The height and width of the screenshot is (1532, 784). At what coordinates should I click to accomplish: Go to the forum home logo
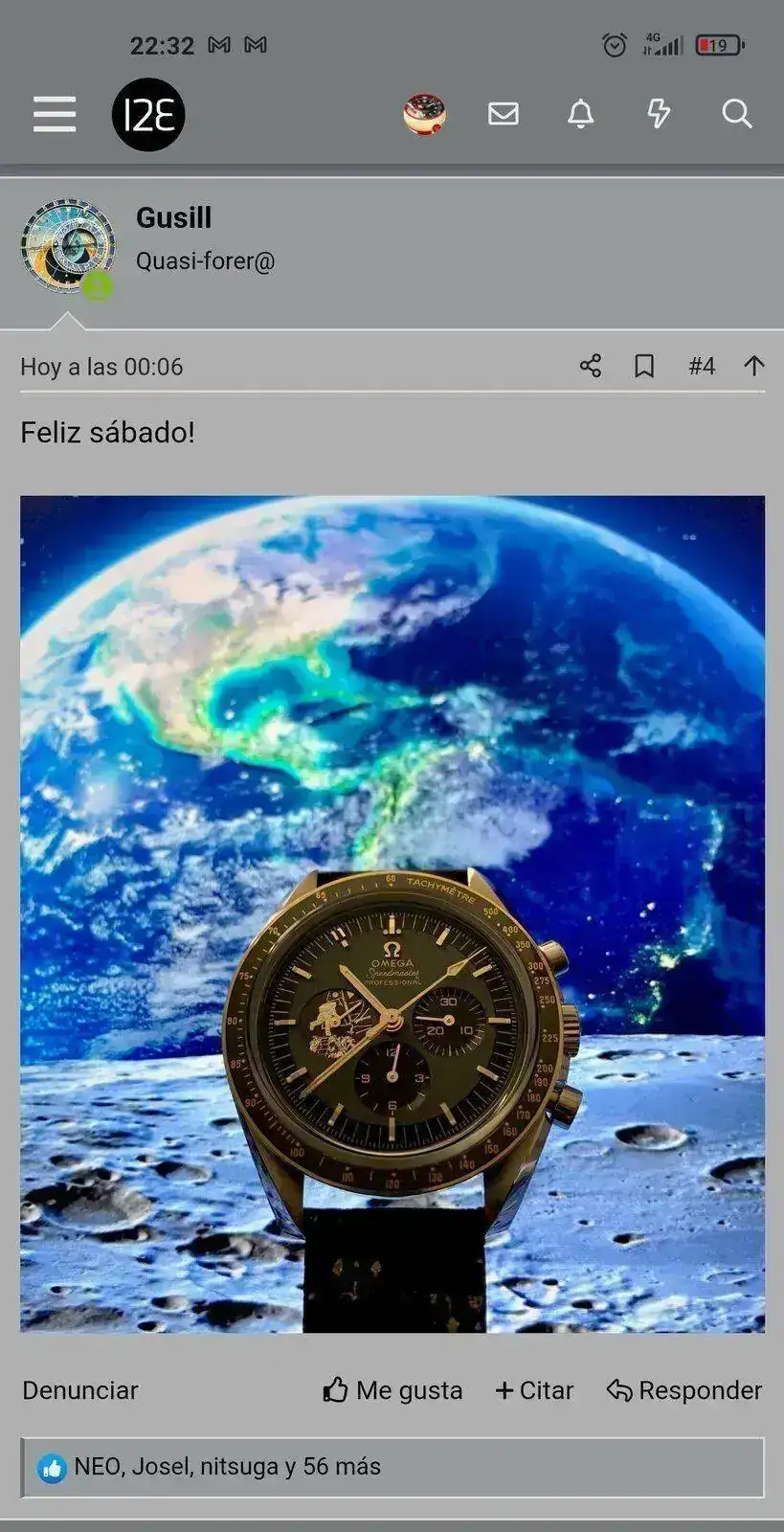point(148,115)
